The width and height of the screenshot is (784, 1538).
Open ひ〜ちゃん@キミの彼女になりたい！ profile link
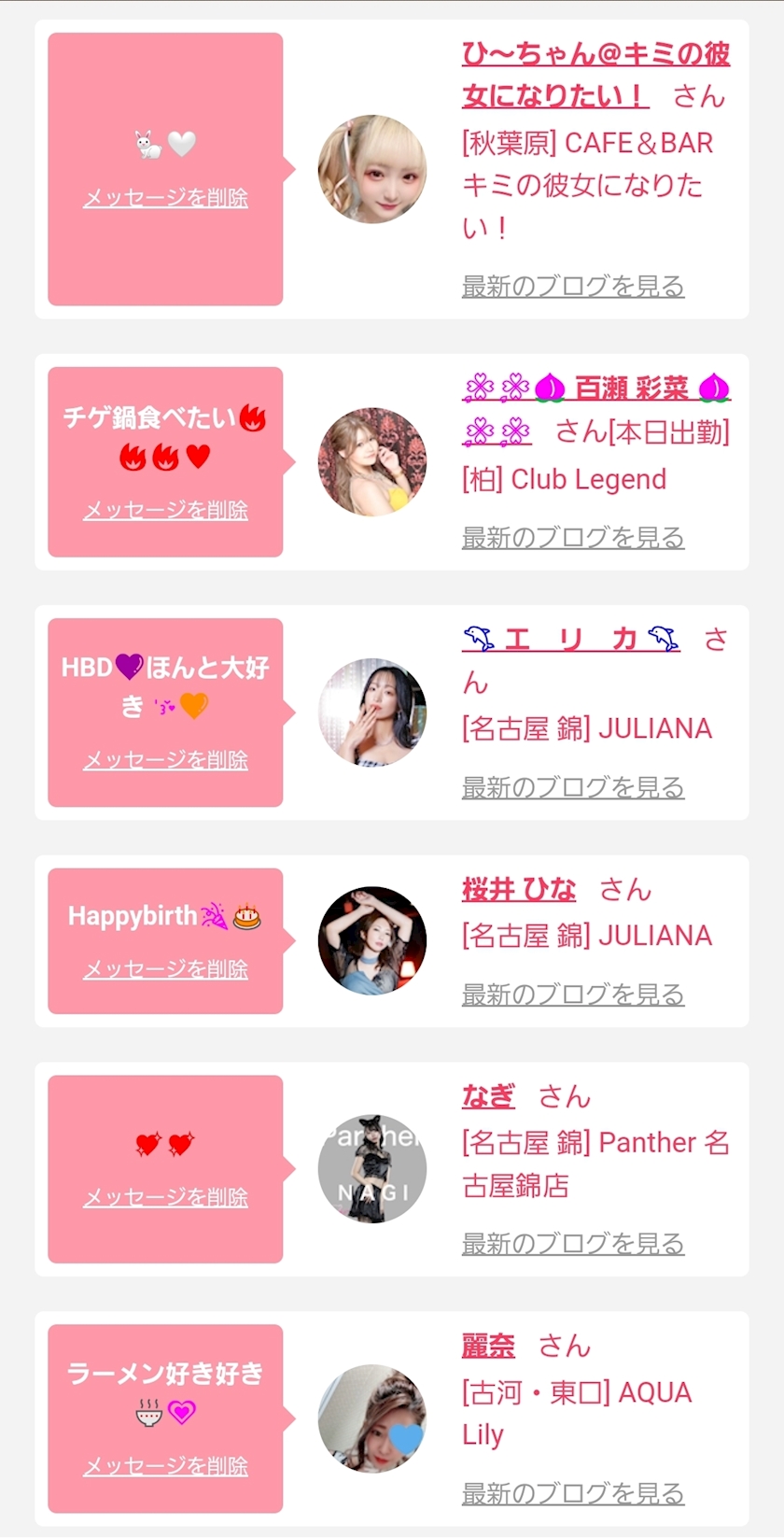(595, 75)
